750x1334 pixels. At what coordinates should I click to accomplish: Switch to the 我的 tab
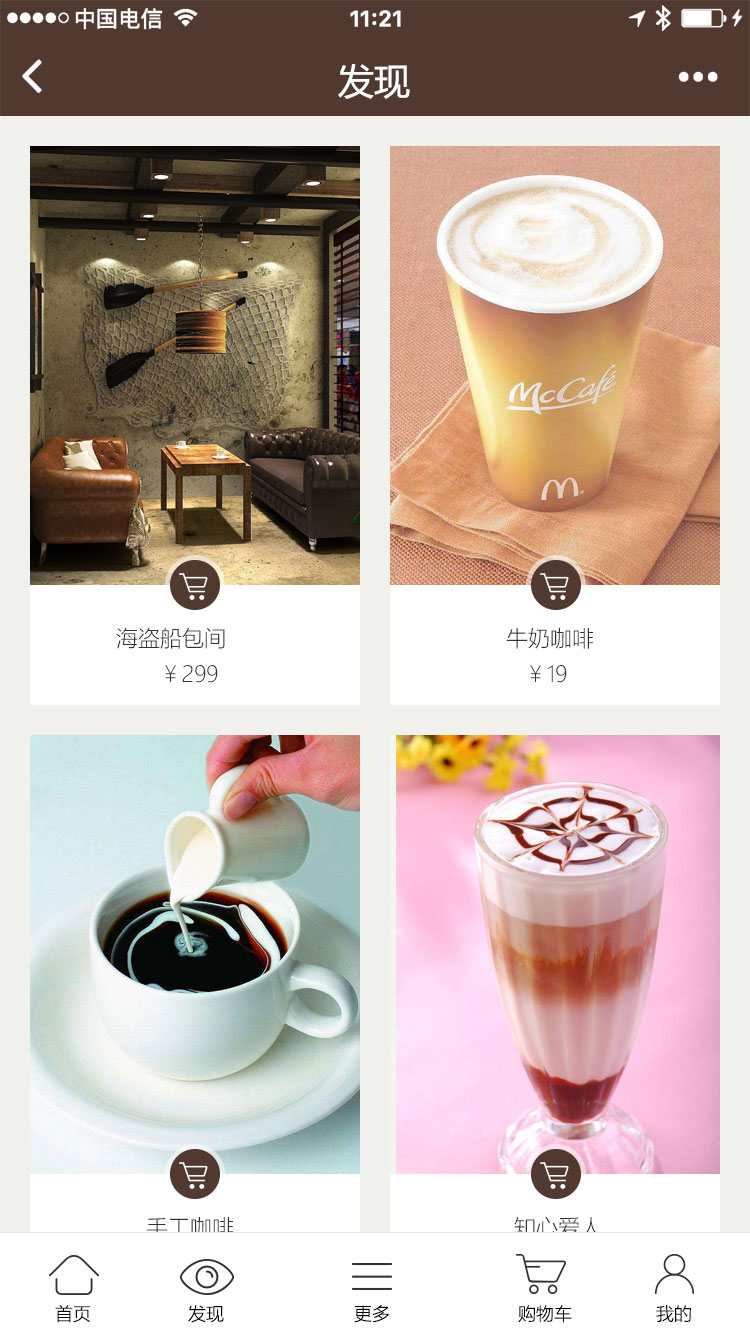click(x=673, y=1288)
